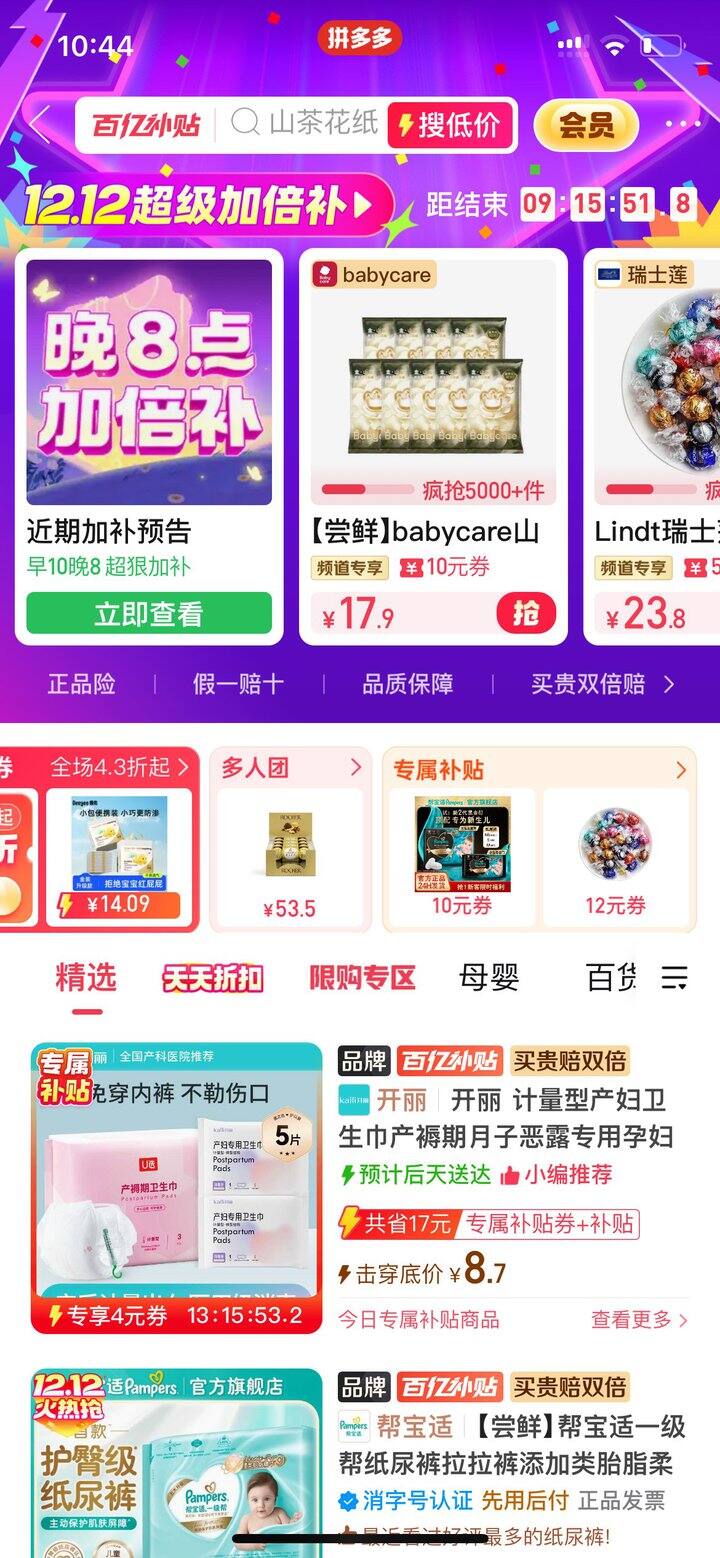Tap 查看更多 for 今日专属补贴商品

pyautogui.click(x=639, y=1320)
